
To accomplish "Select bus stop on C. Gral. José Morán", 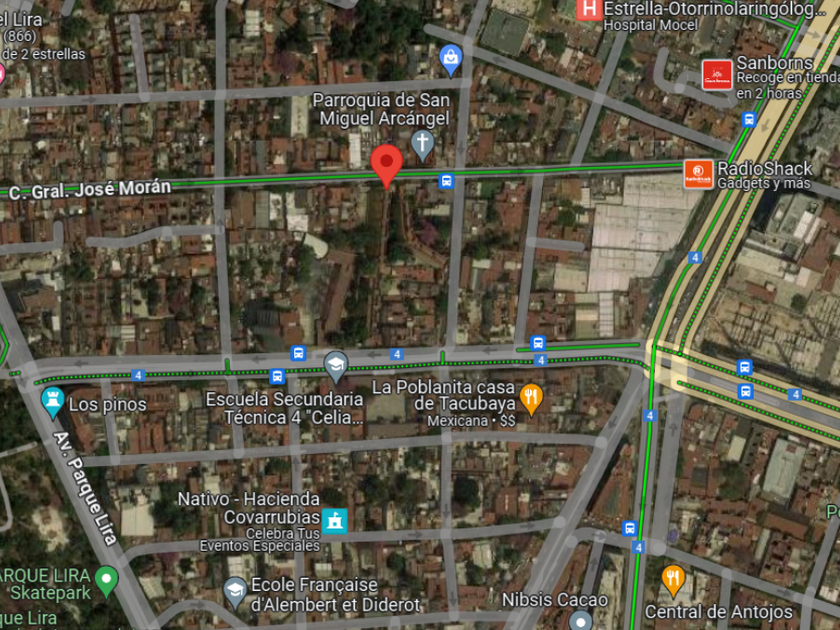I will (x=446, y=181).
